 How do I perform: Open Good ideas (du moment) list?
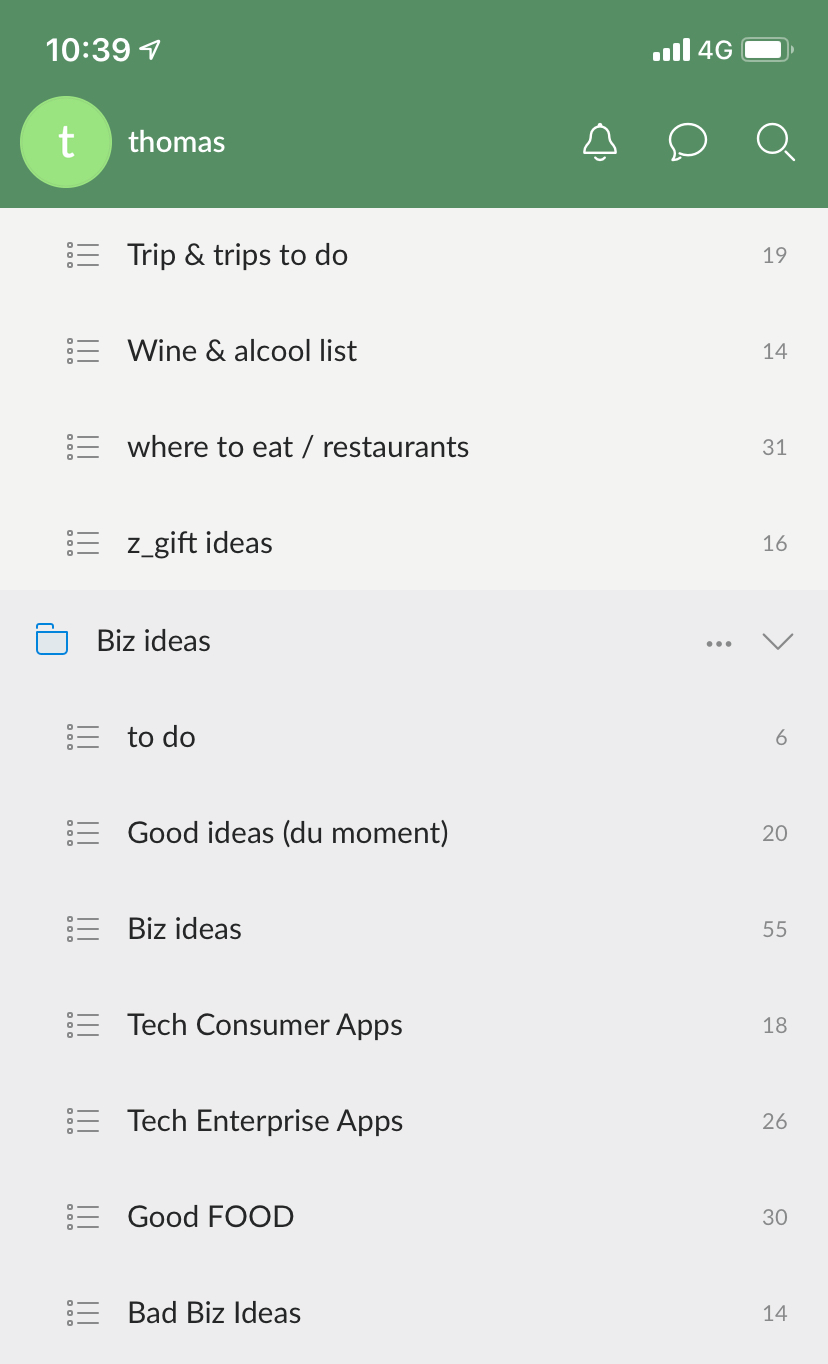(288, 833)
